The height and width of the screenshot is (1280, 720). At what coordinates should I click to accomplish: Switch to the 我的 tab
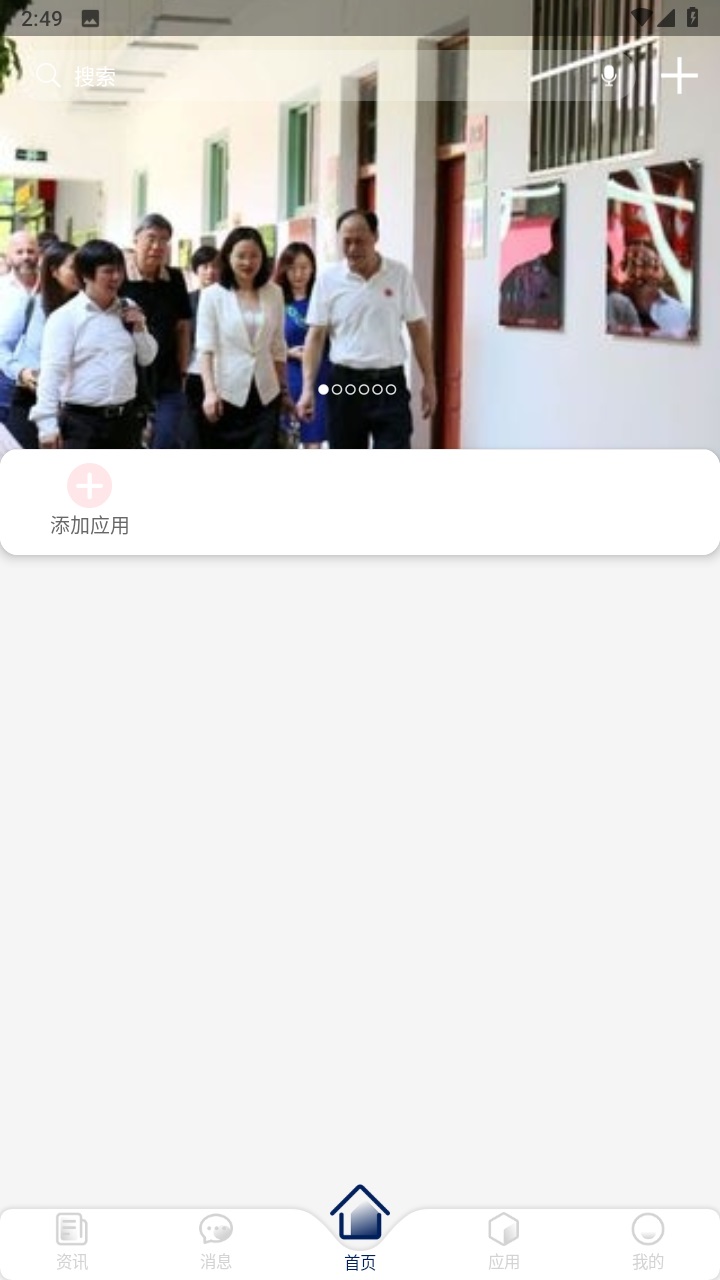[x=648, y=1262]
